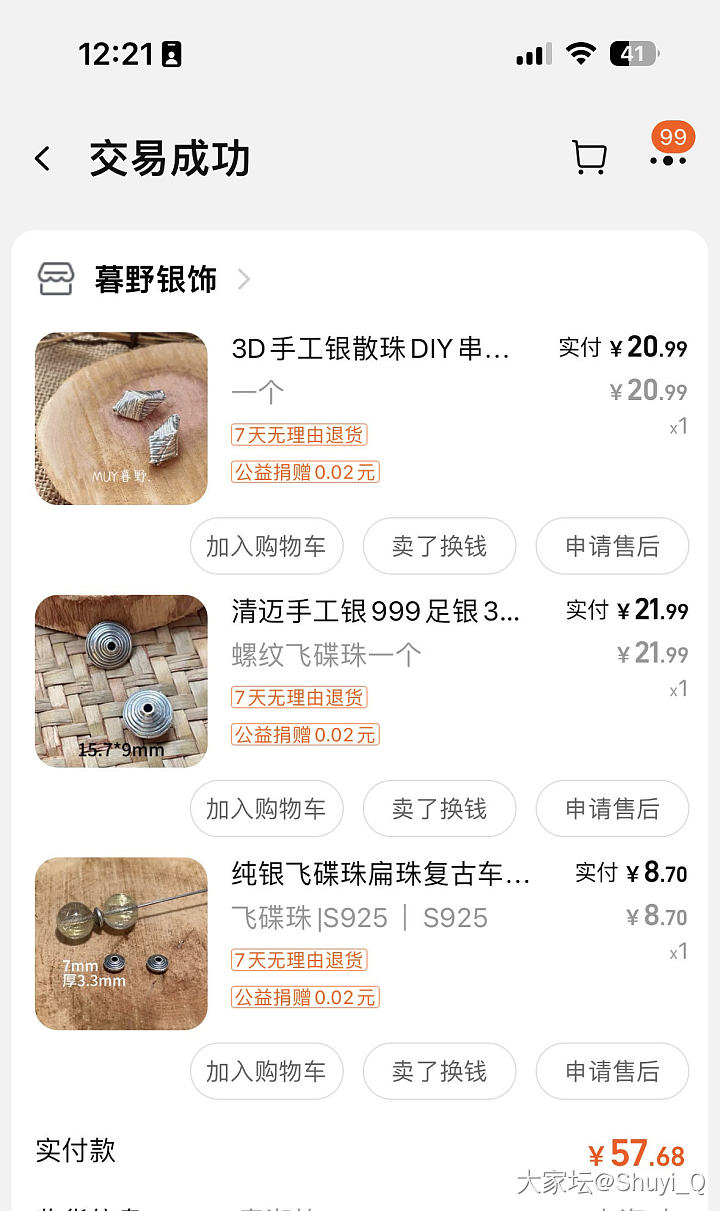Open the shopping cart icon
This screenshot has width=720, height=1211.
(589, 158)
